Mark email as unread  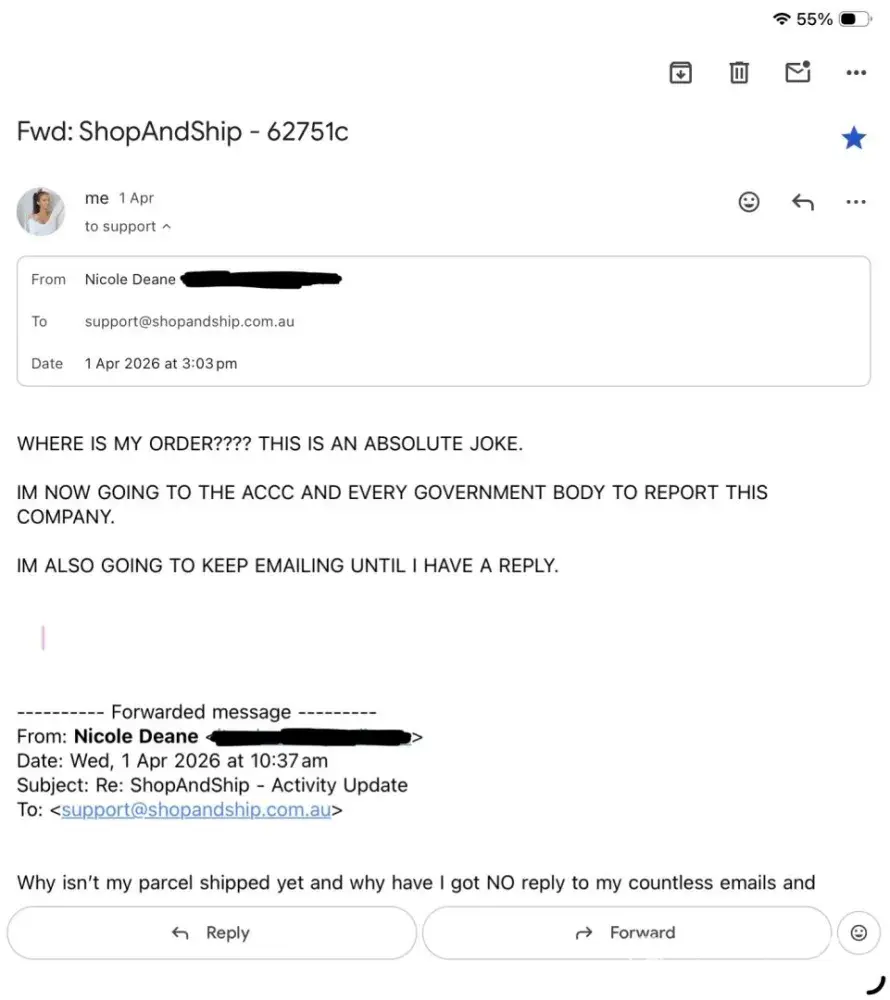click(797, 72)
